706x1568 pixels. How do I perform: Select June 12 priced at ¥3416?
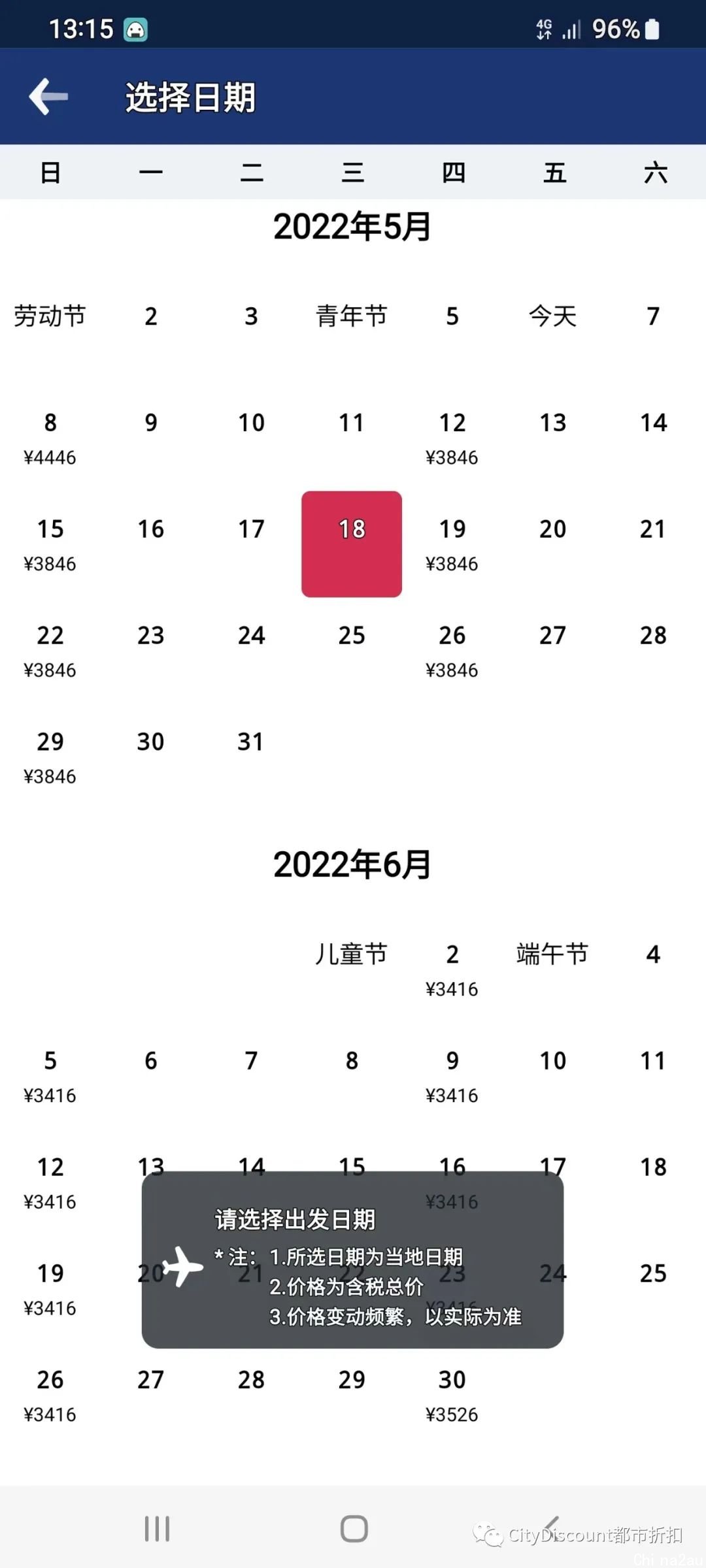click(x=50, y=1182)
